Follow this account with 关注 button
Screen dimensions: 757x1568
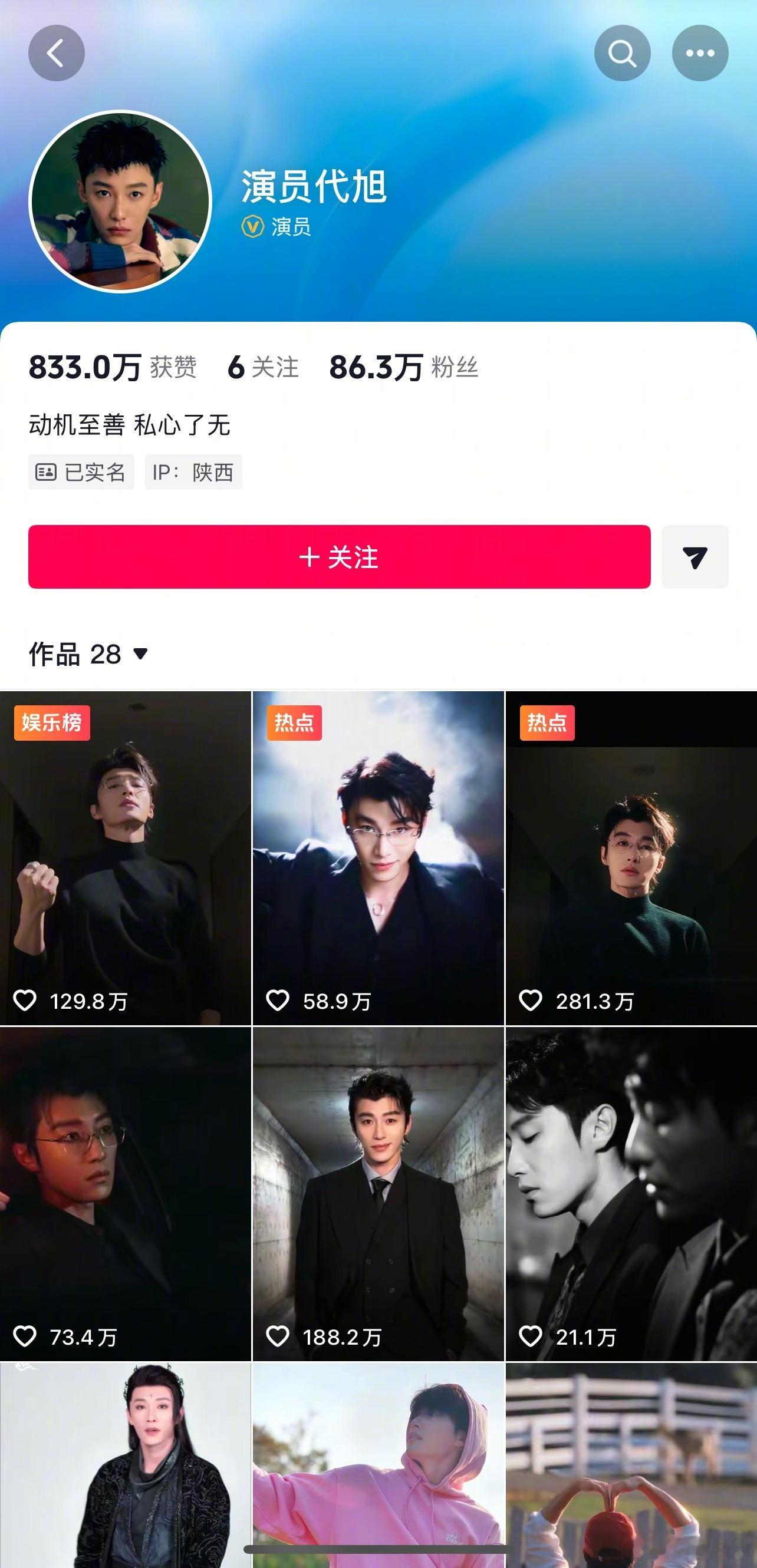339,557
